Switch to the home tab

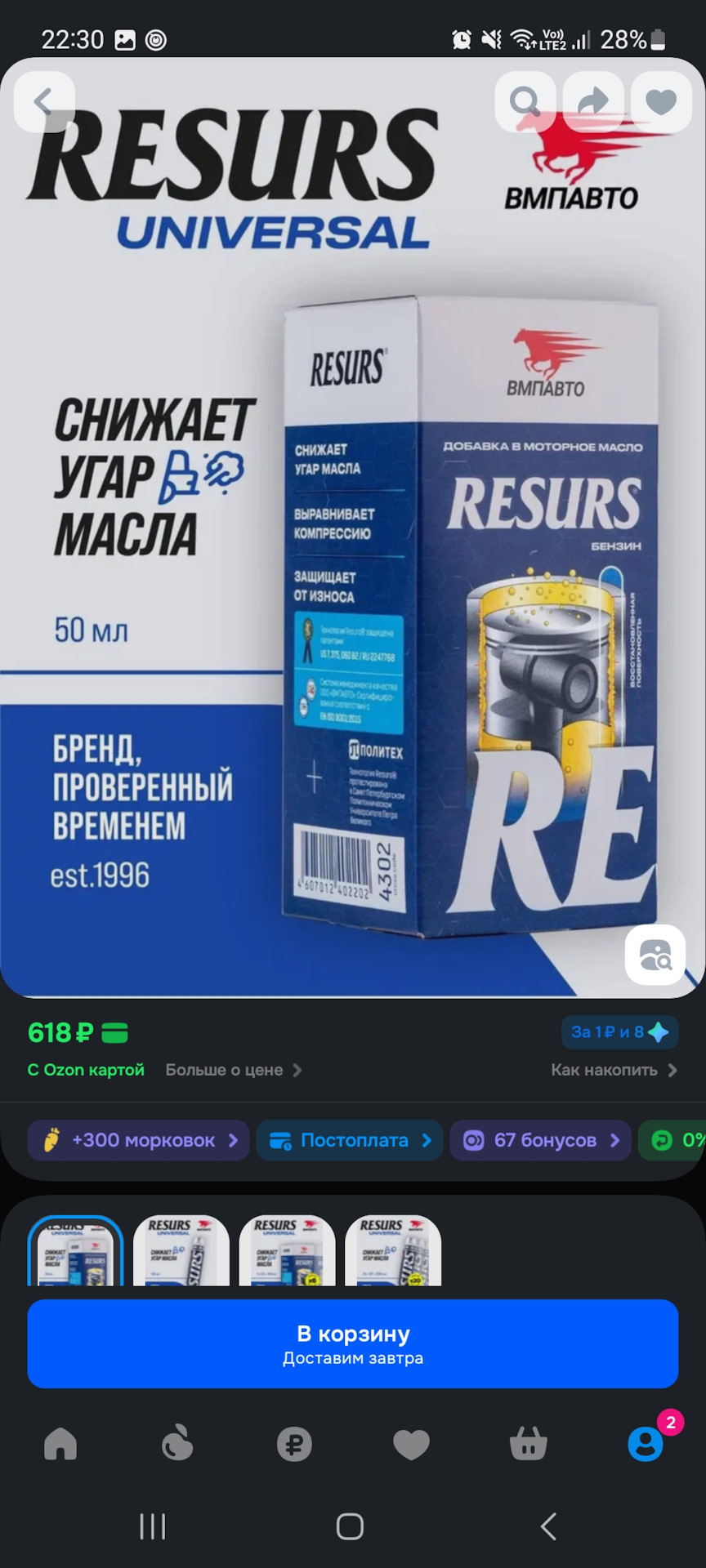pyautogui.click(x=60, y=1445)
